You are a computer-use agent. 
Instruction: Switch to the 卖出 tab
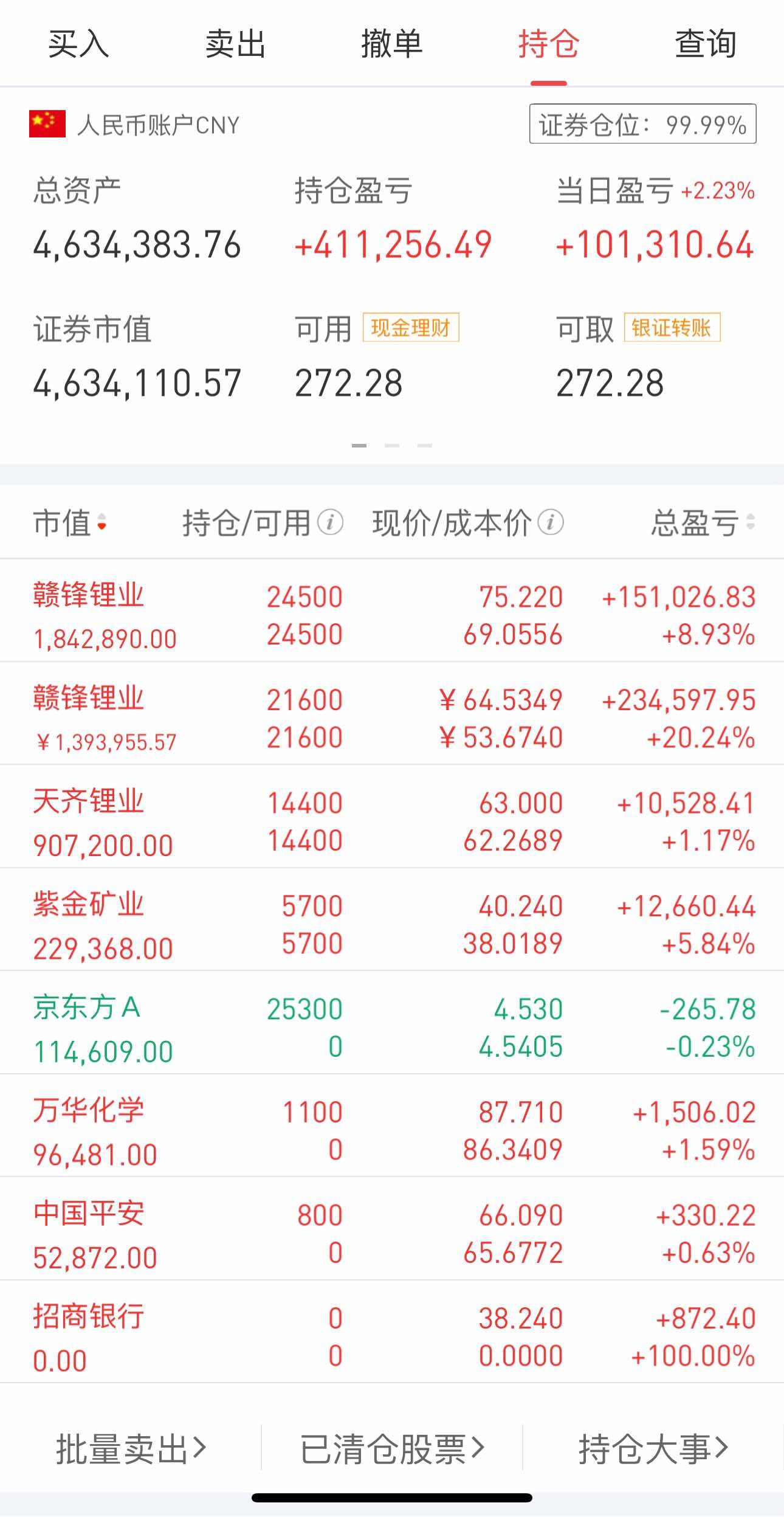tap(235, 44)
